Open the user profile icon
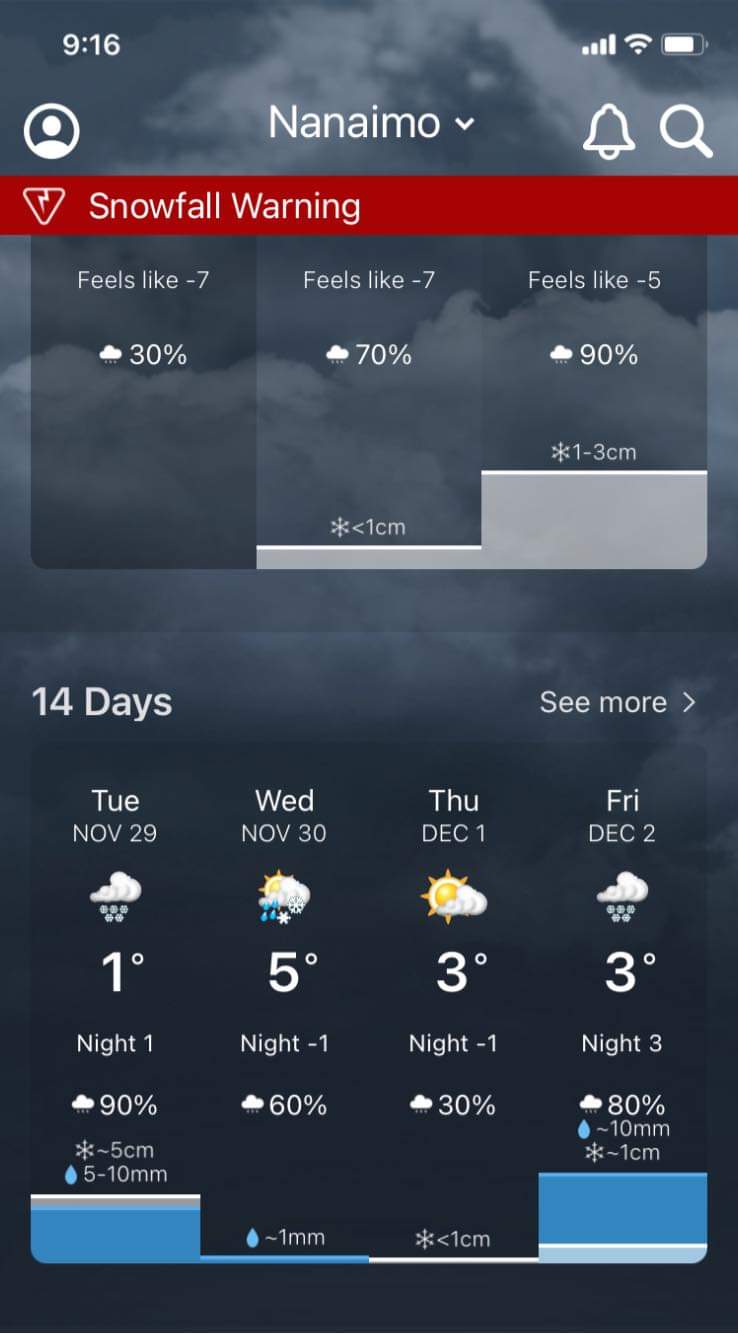 [x=52, y=130]
